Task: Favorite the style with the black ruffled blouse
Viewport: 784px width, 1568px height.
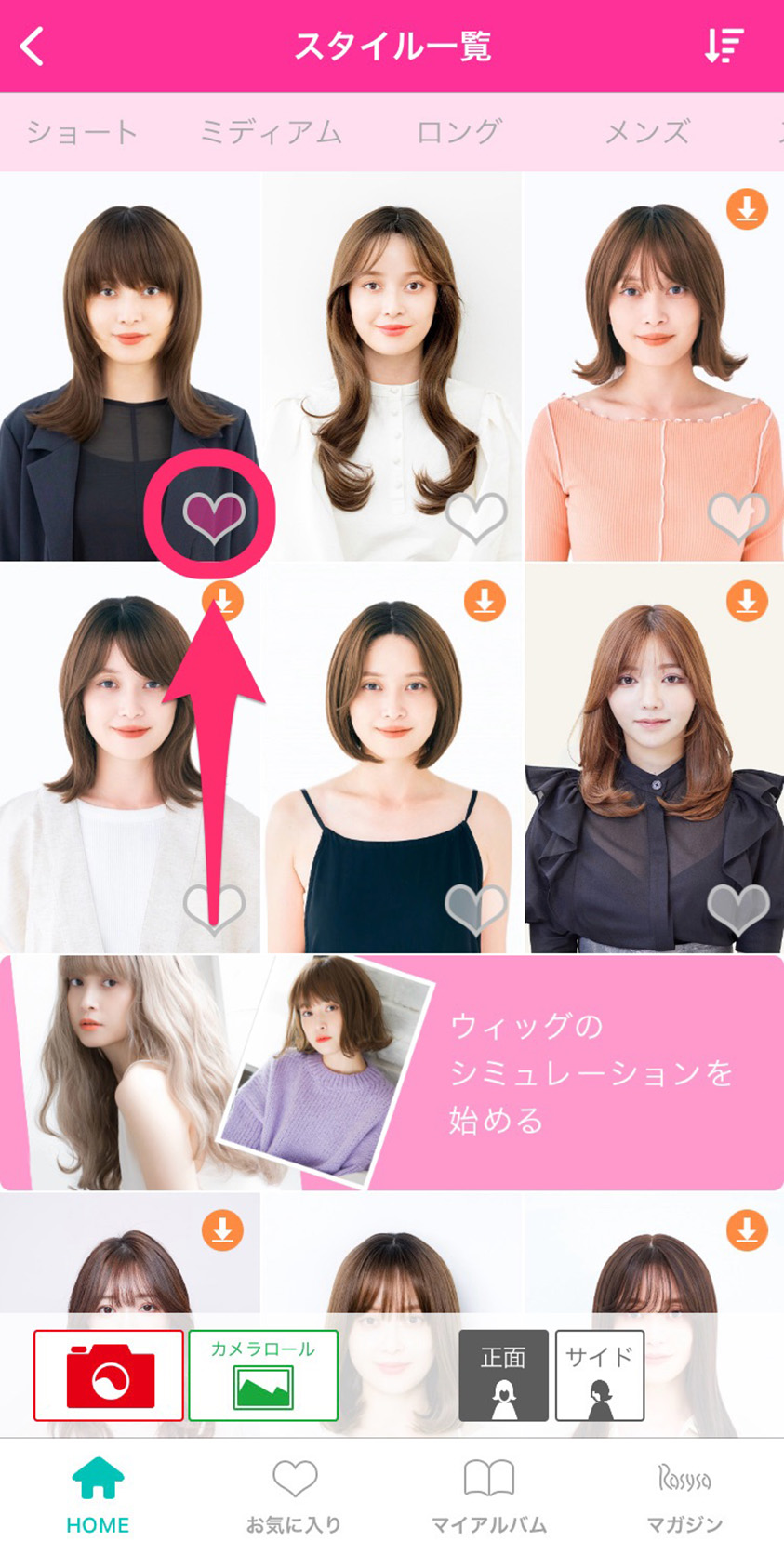Action: 738,907
